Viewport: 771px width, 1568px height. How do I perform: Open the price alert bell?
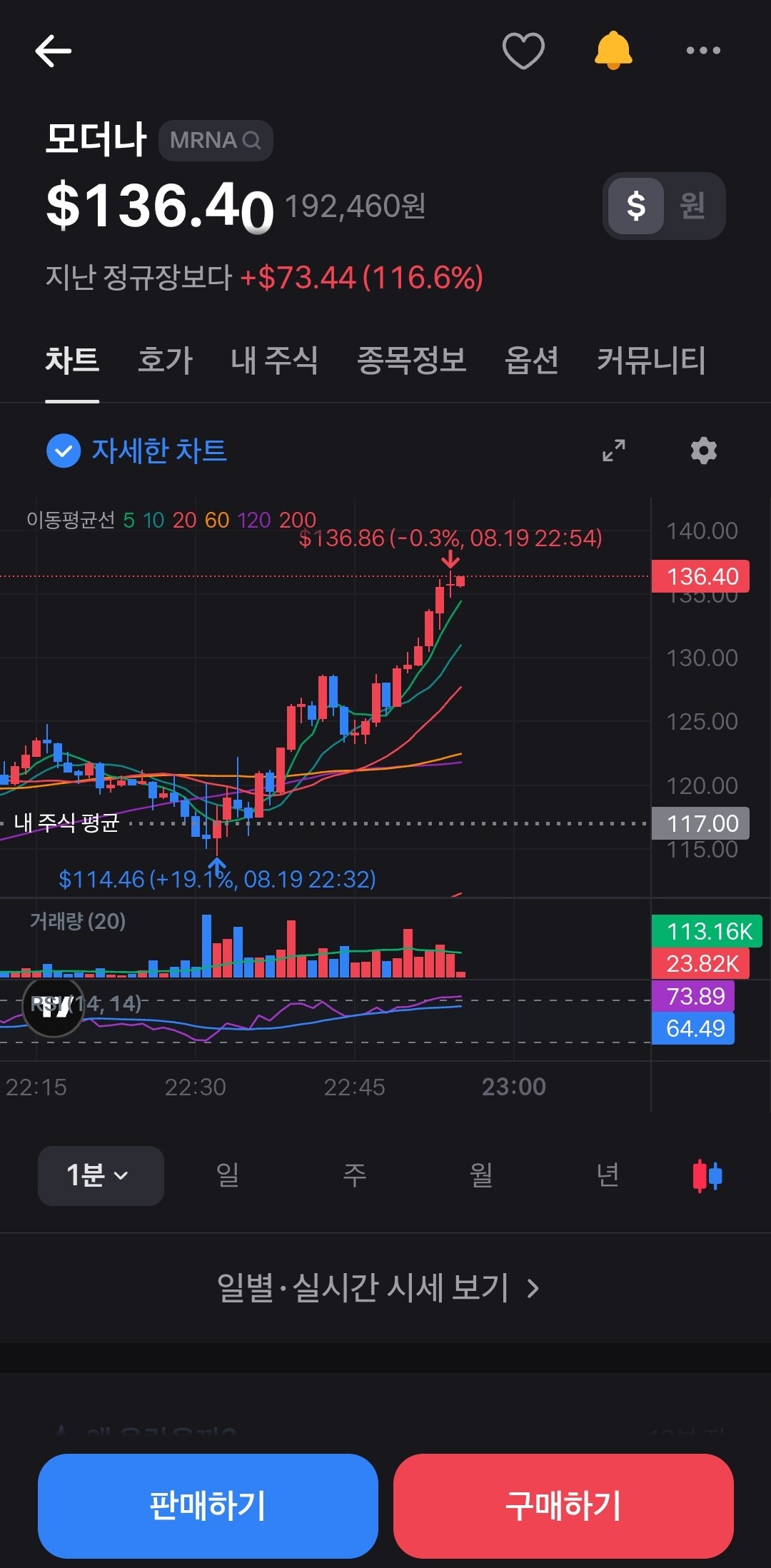tap(613, 51)
